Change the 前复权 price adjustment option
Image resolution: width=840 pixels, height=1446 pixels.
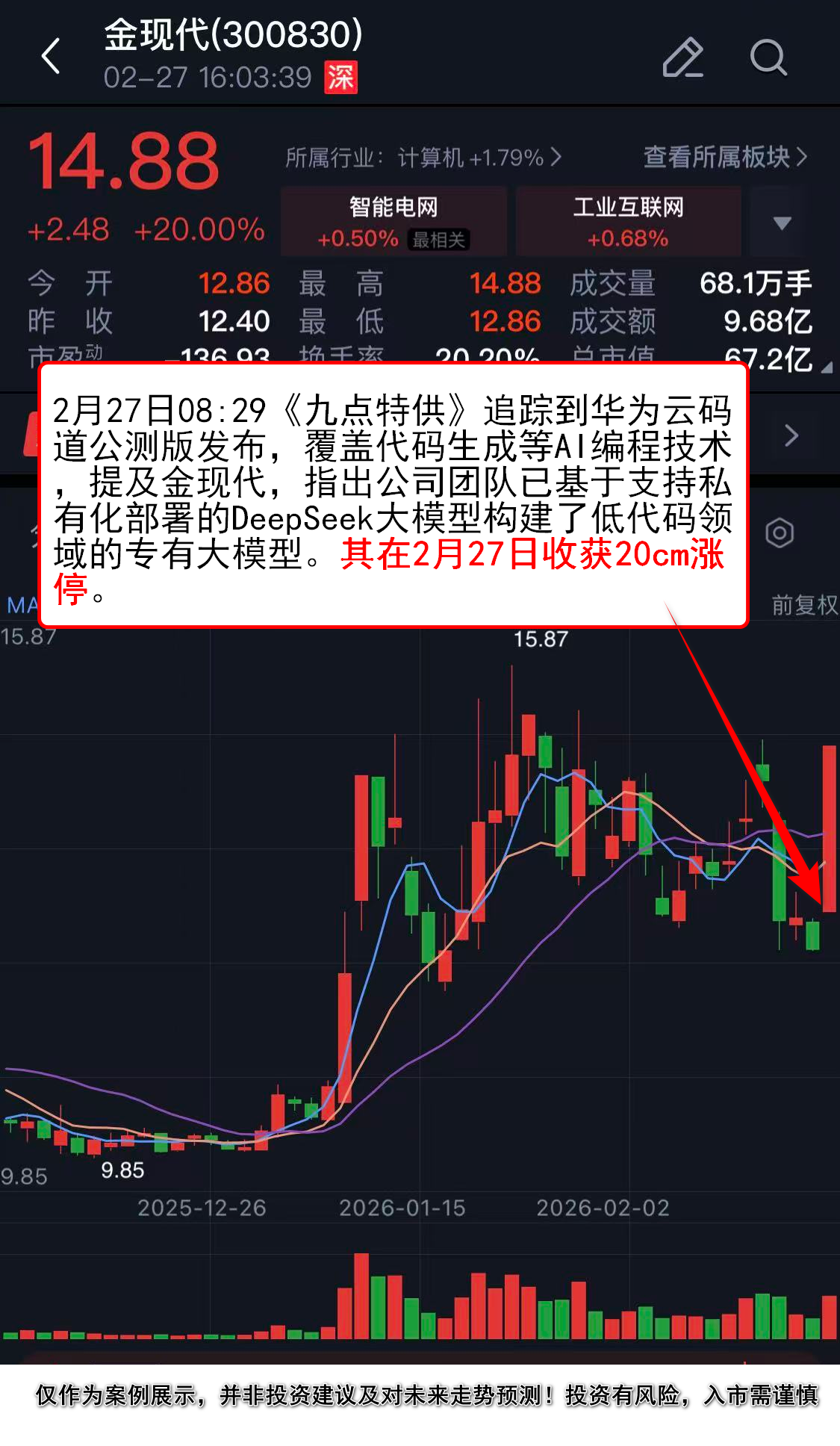click(803, 604)
